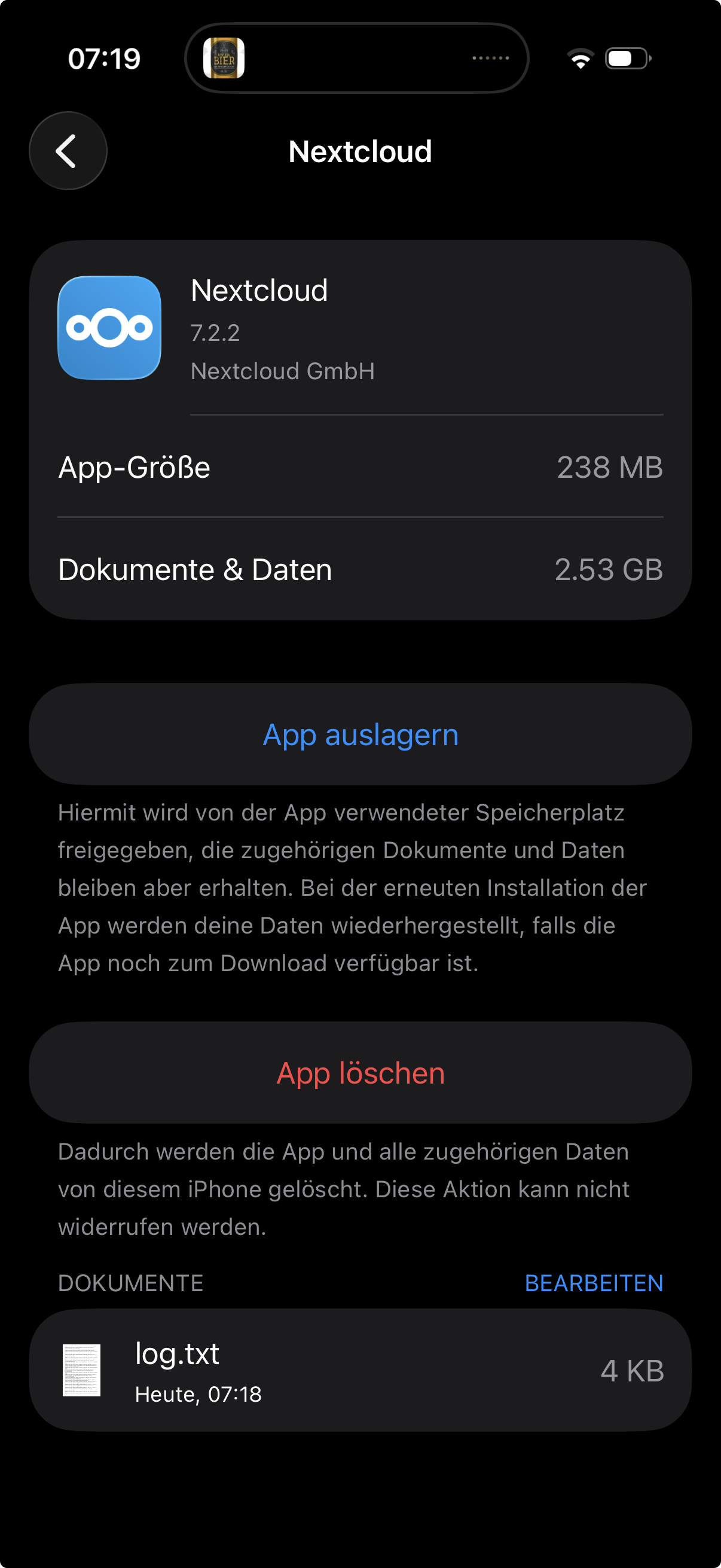
Task: Tap Bearbeiten to edit documents
Action: click(x=593, y=1283)
